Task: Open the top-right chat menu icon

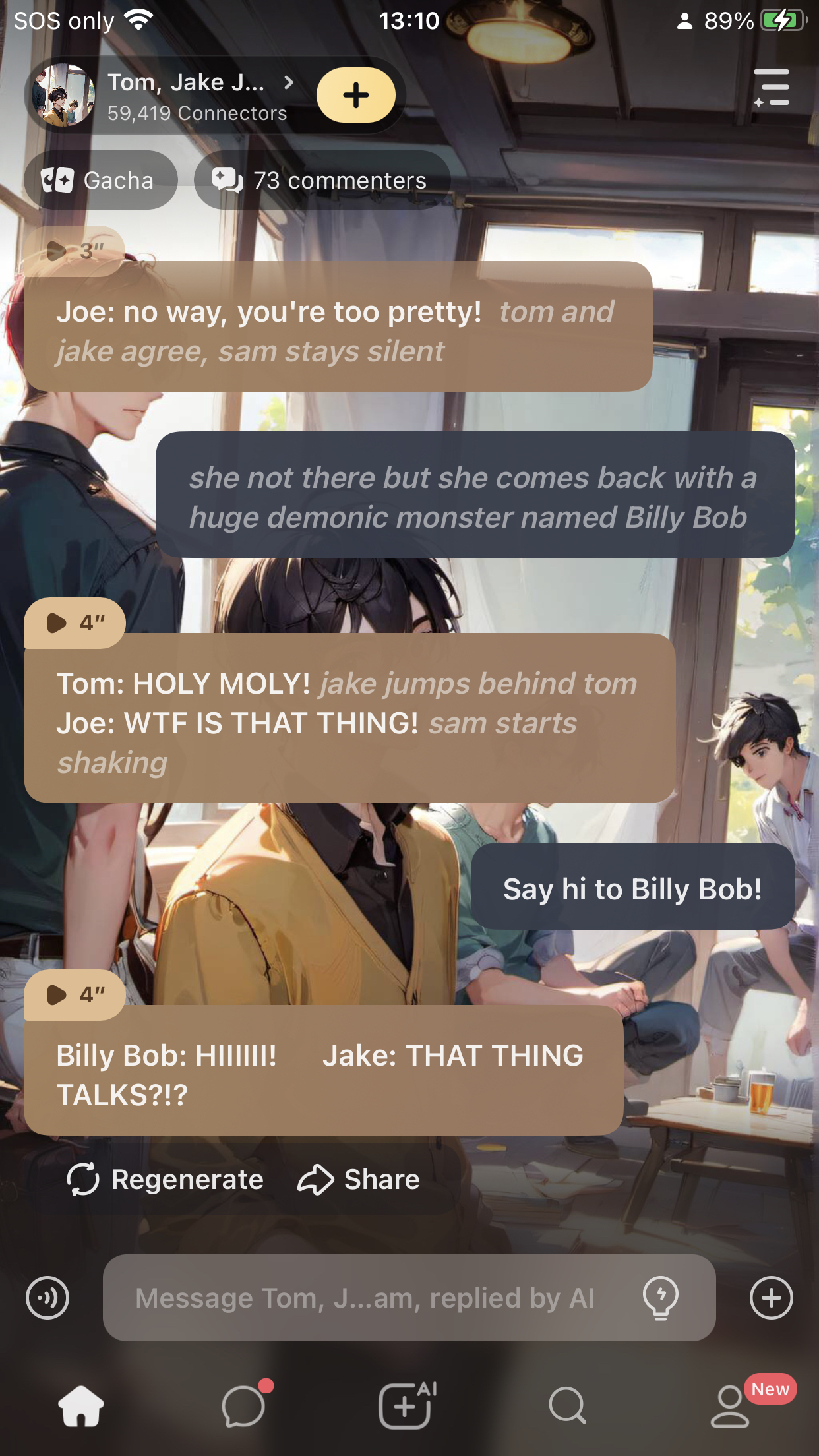Action: [x=772, y=88]
